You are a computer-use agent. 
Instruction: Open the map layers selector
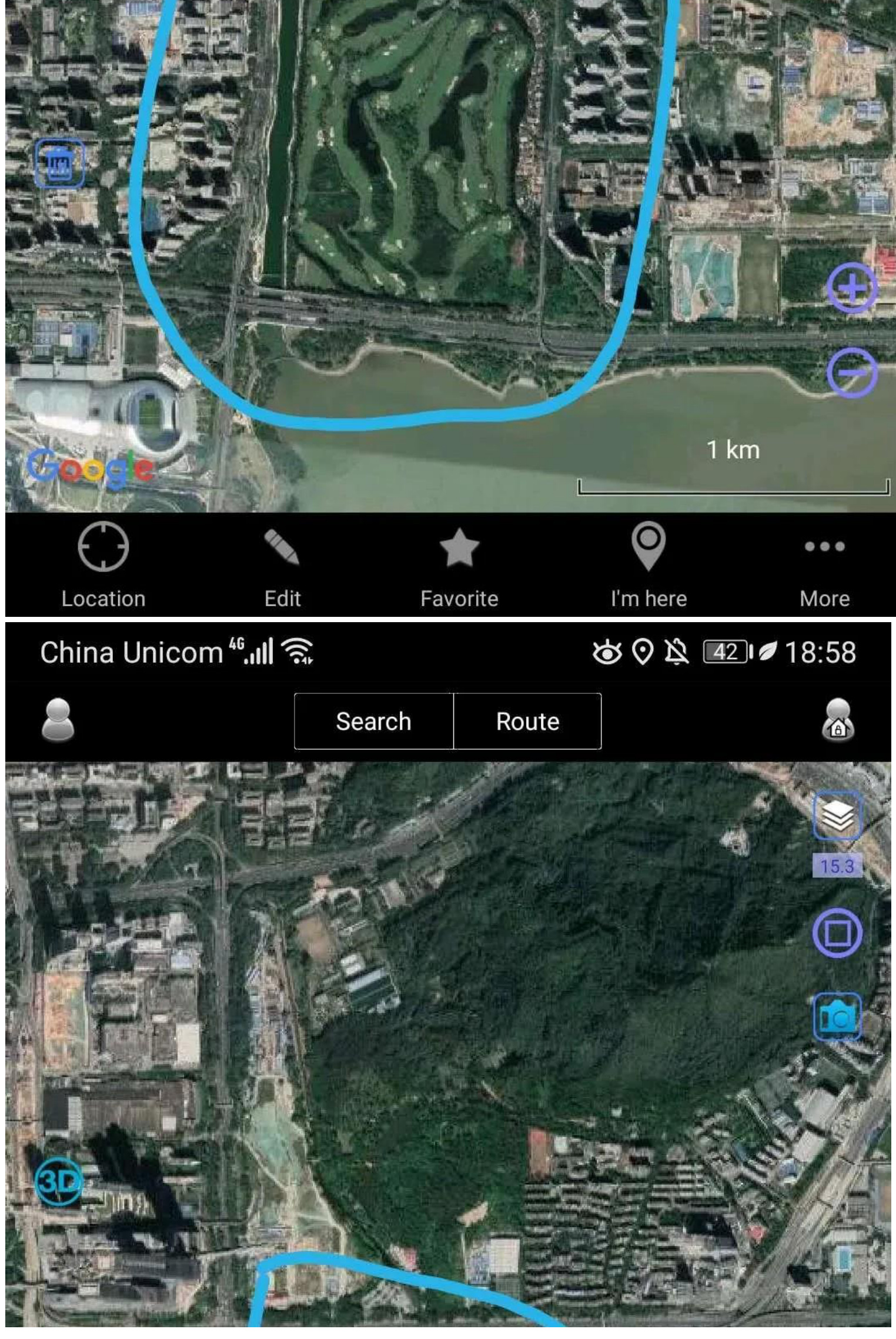(837, 816)
